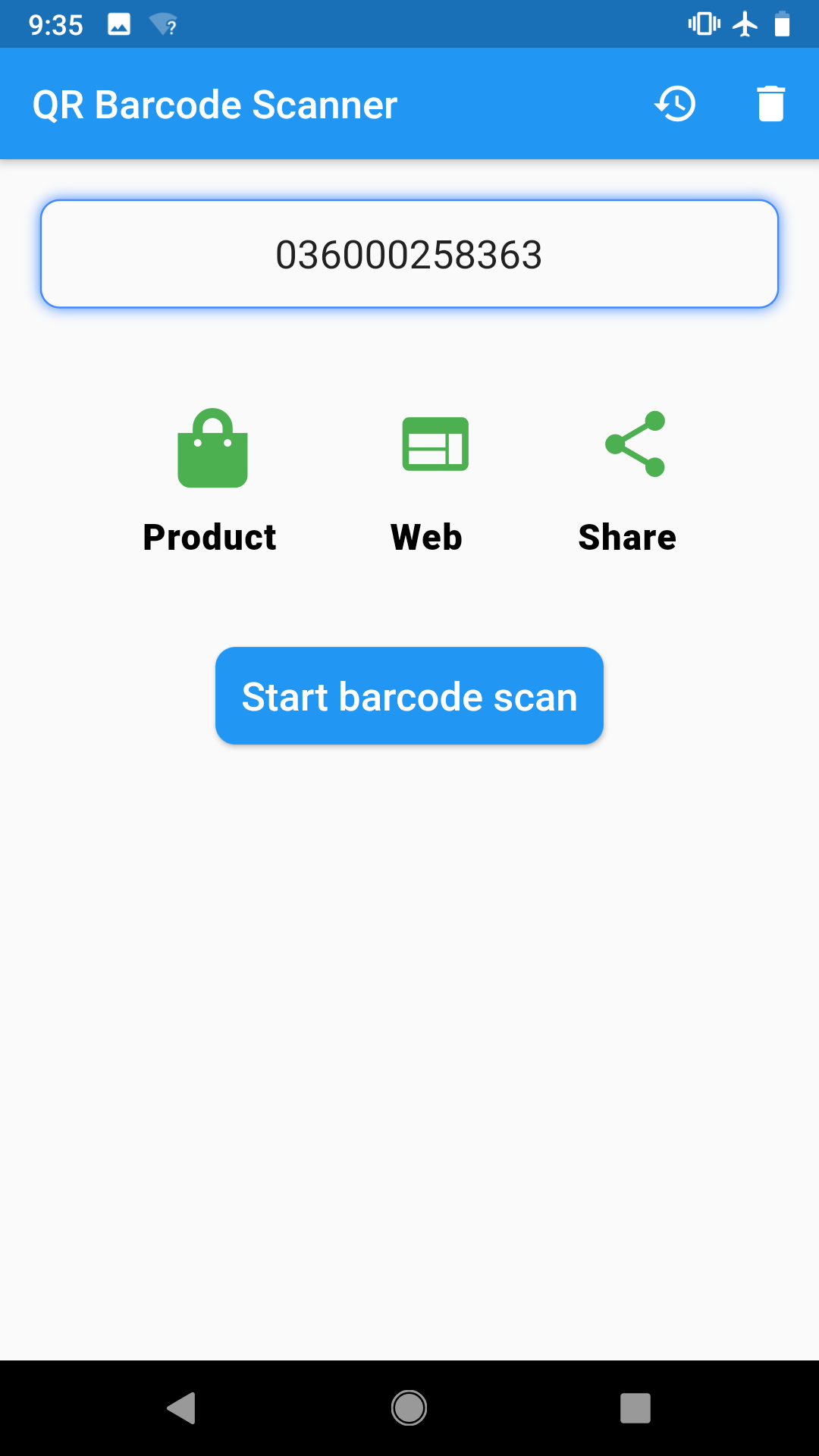Viewport: 819px width, 1456px height.
Task: Tap the battery indicator in status bar
Action: (783, 24)
